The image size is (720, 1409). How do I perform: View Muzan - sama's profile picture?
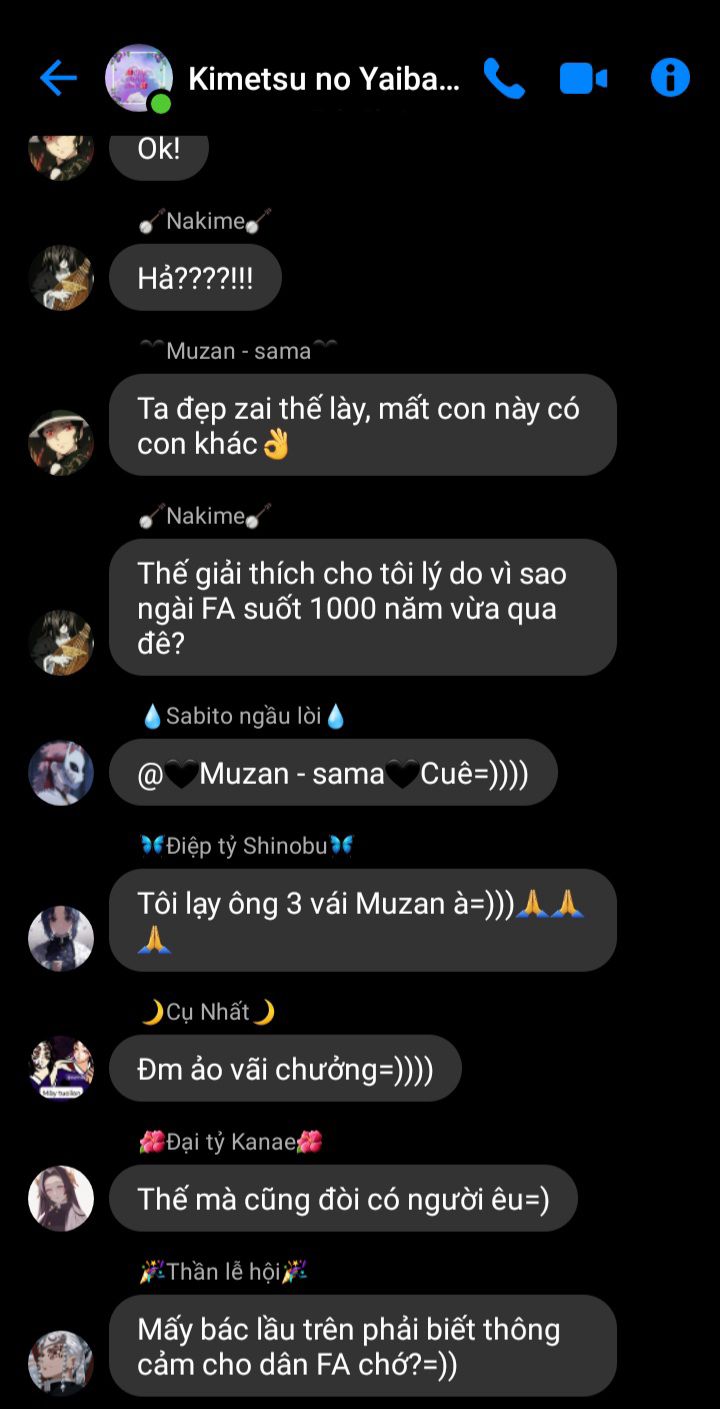(61, 442)
